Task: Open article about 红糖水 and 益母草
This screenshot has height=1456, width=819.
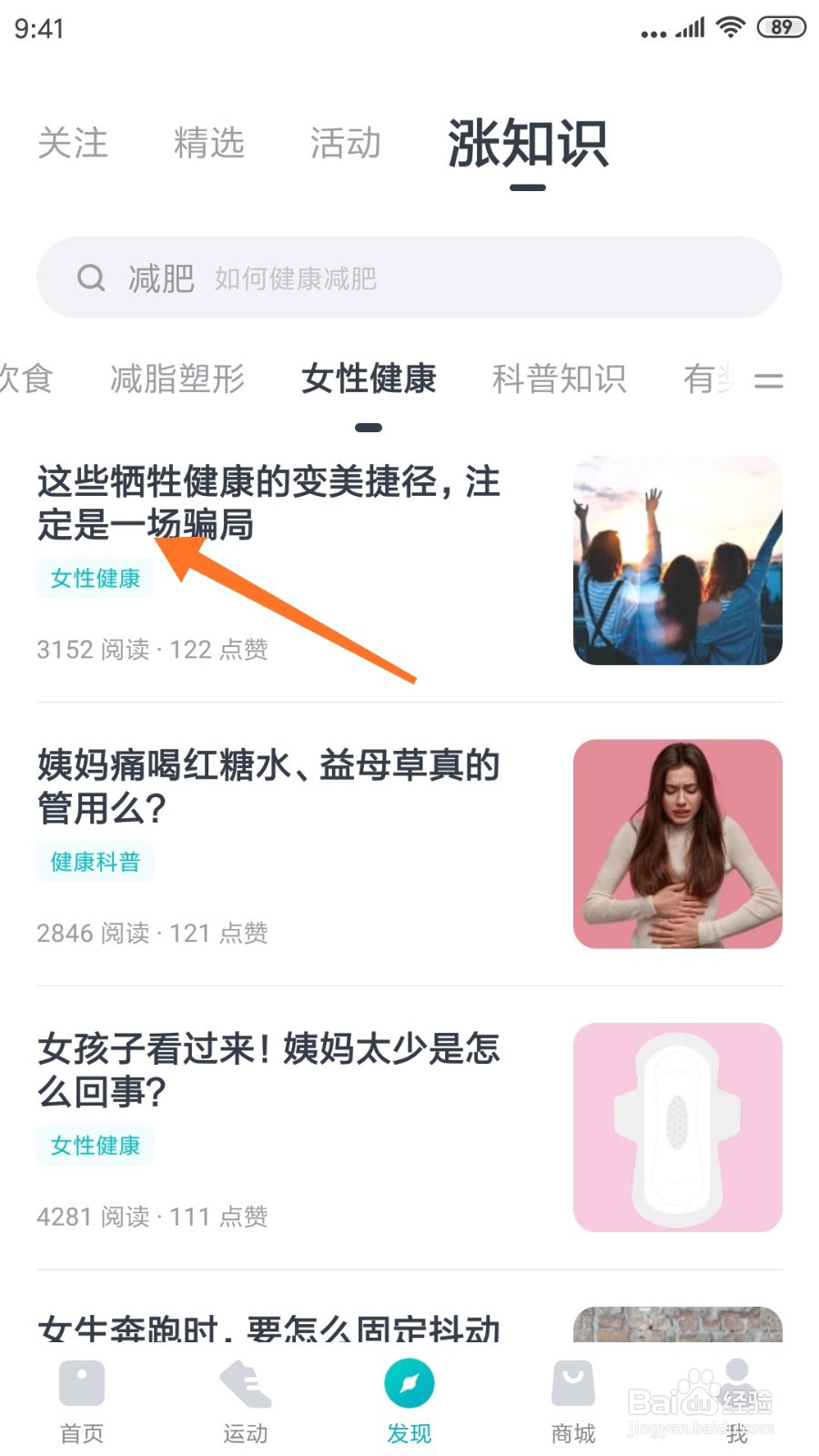Action: [x=267, y=785]
